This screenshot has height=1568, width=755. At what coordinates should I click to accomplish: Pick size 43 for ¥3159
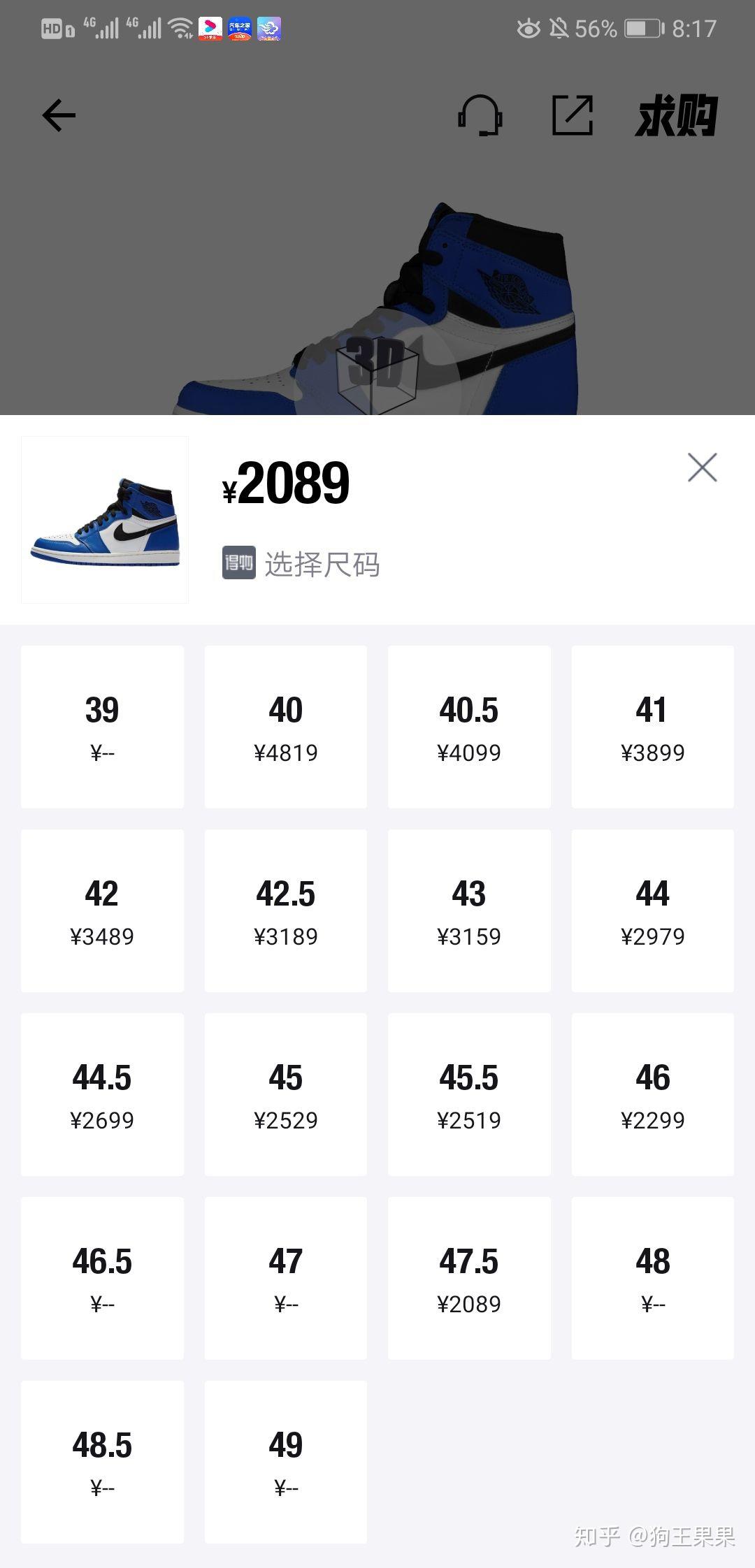(x=469, y=910)
